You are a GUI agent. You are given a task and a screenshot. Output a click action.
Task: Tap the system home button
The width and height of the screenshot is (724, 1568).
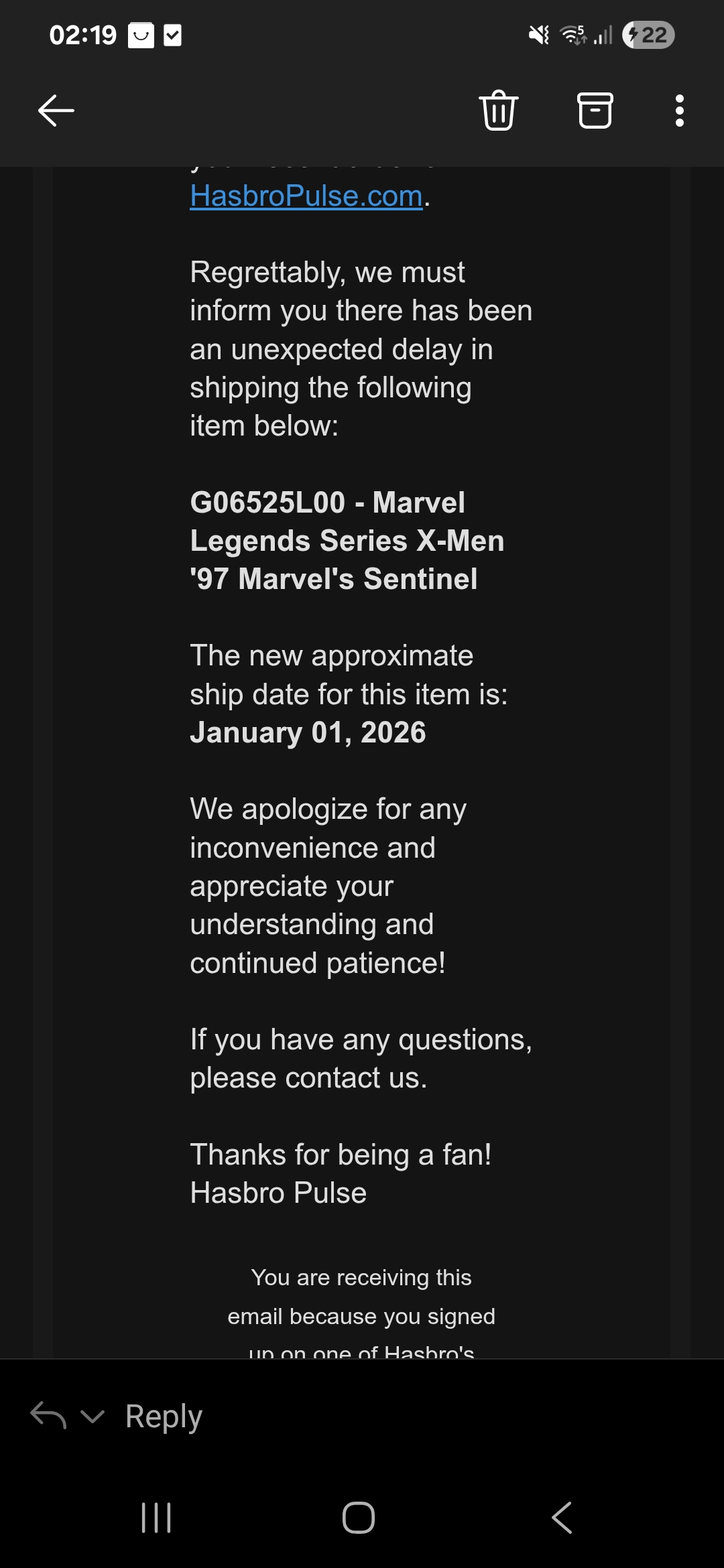(x=359, y=1518)
